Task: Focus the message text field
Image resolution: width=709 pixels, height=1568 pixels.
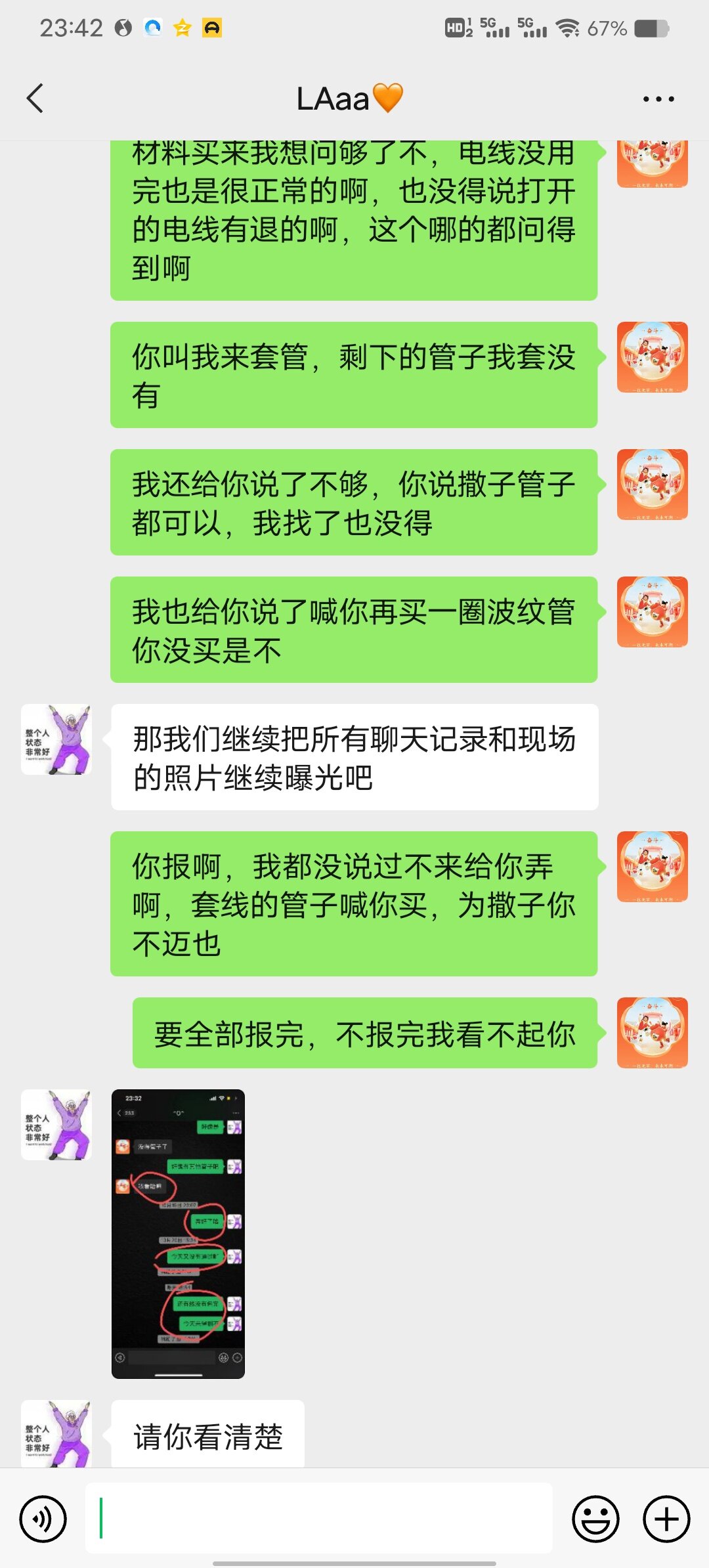Action: pyautogui.click(x=319, y=1517)
